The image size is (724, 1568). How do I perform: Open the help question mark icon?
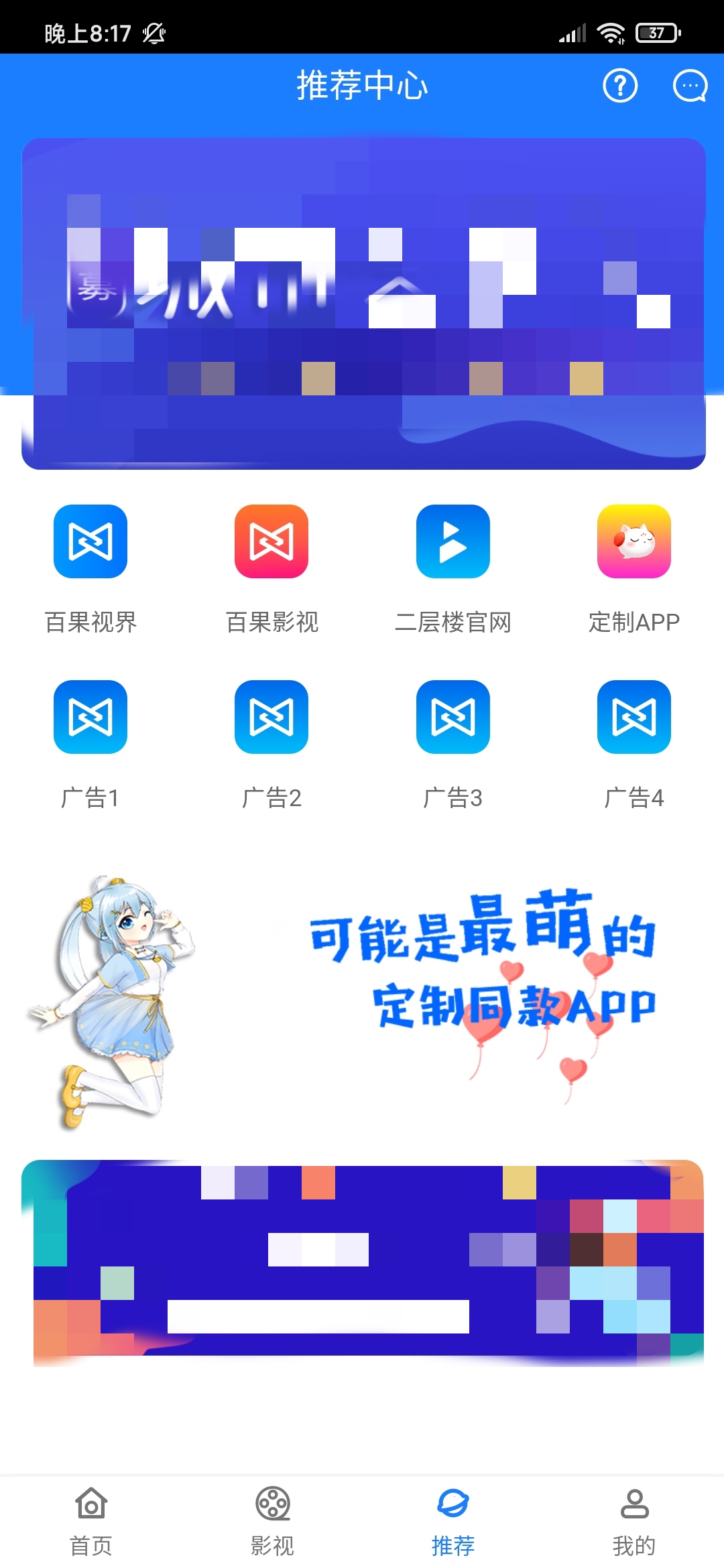[620, 86]
